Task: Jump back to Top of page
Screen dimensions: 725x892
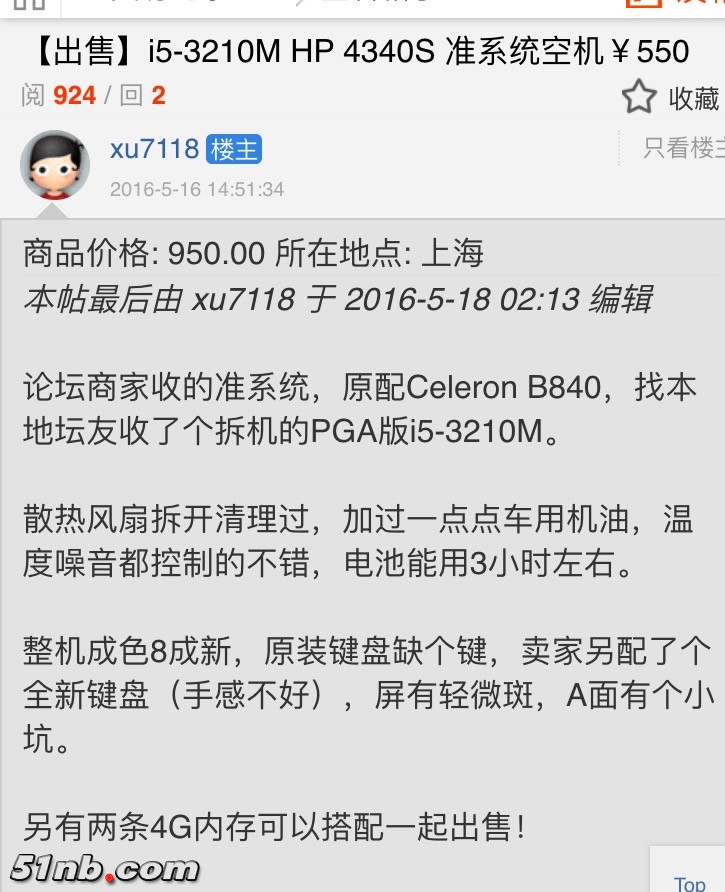Action: [x=690, y=878]
